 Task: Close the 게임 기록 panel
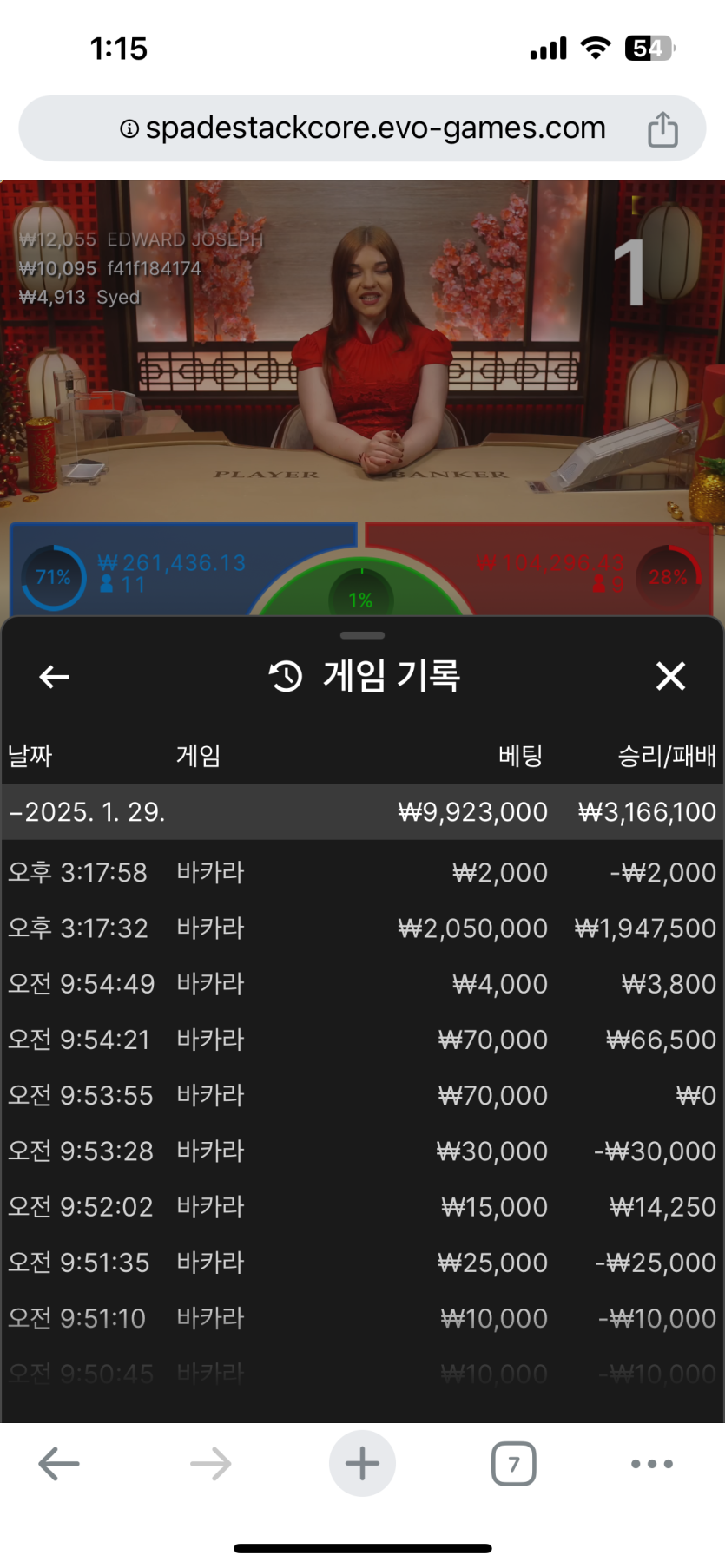coord(670,676)
